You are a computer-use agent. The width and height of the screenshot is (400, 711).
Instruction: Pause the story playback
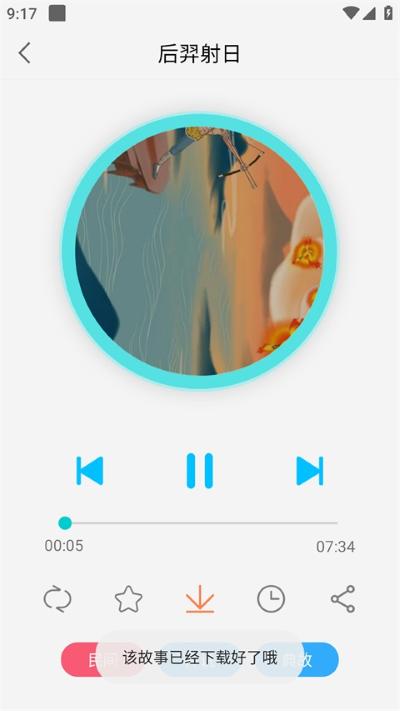click(200, 471)
